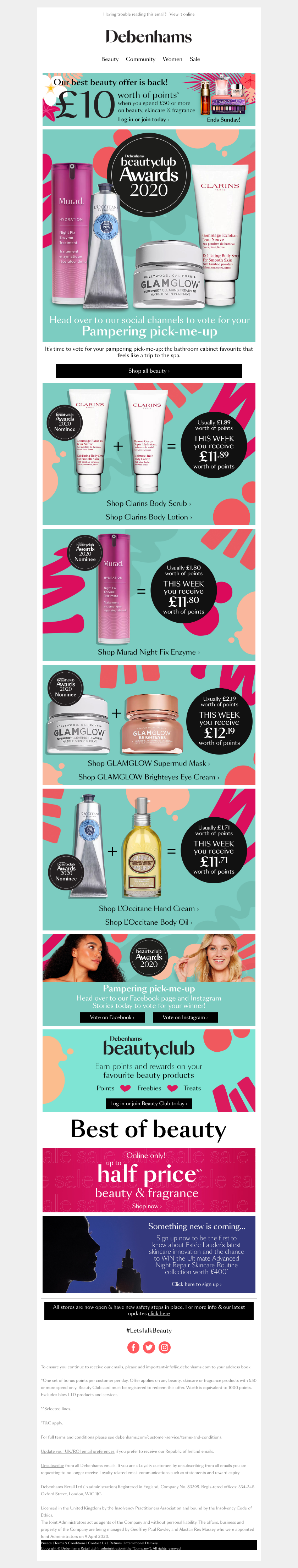Tap the Vote on Instagram button
298x1568 pixels.
pyautogui.click(x=184, y=1017)
